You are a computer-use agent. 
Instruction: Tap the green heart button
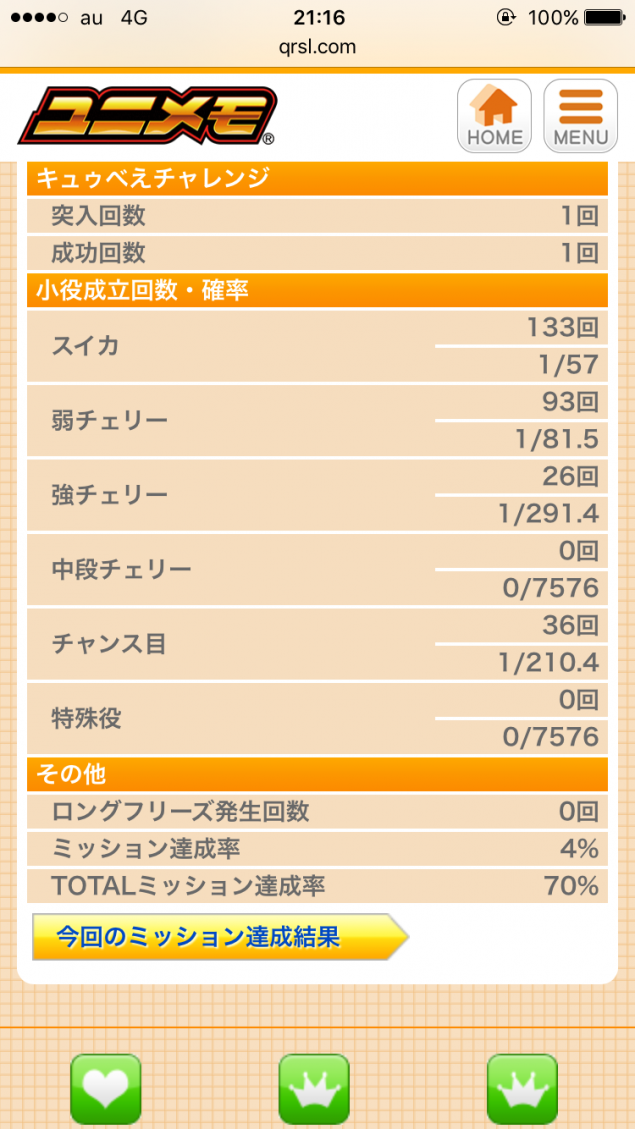click(x=106, y=1089)
